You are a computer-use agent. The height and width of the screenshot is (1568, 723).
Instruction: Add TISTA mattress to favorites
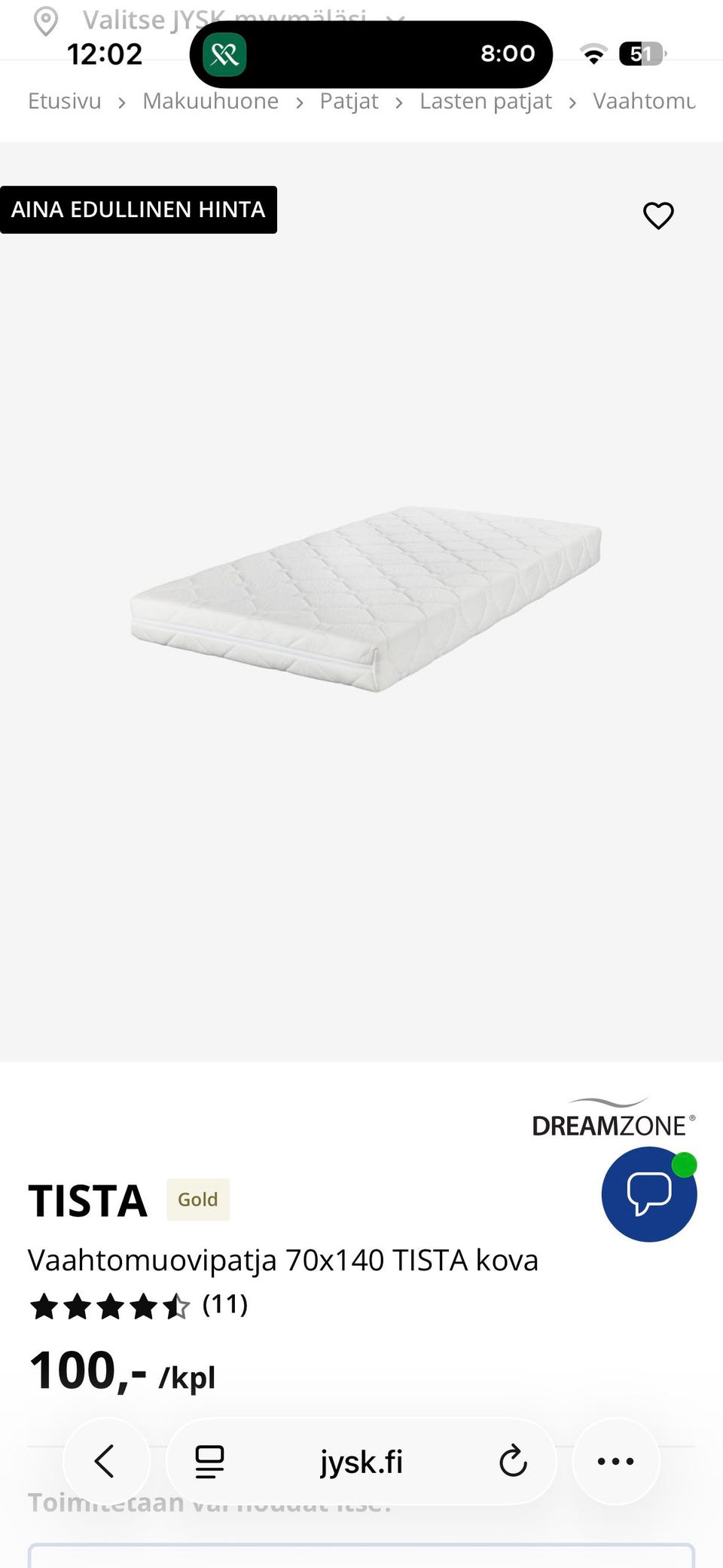coord(658,215)
